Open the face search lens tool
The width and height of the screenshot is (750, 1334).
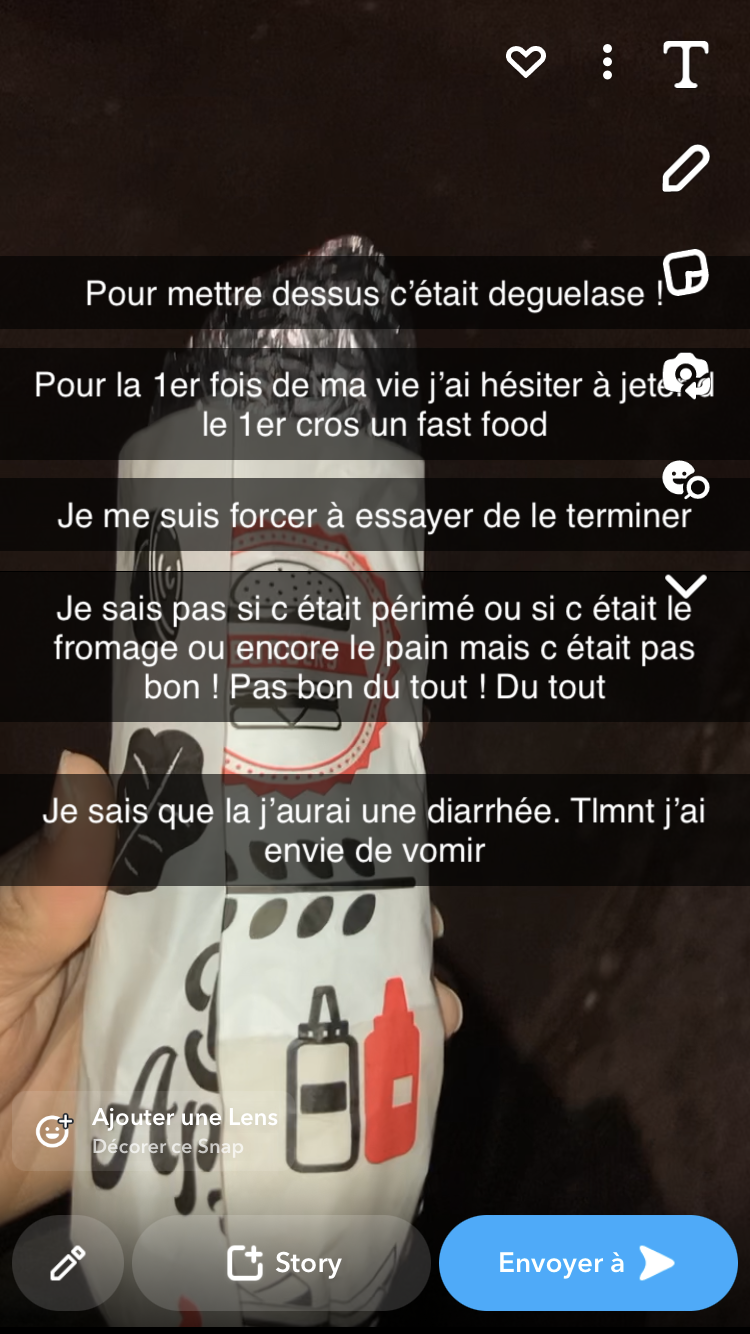(686, 480)
